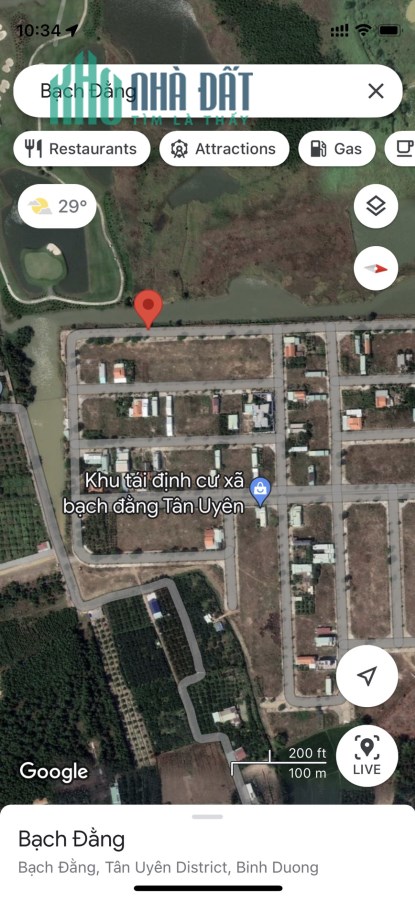Center the map on my location
The width and height of the screenshot is (415, 900).
pos(367,676)
